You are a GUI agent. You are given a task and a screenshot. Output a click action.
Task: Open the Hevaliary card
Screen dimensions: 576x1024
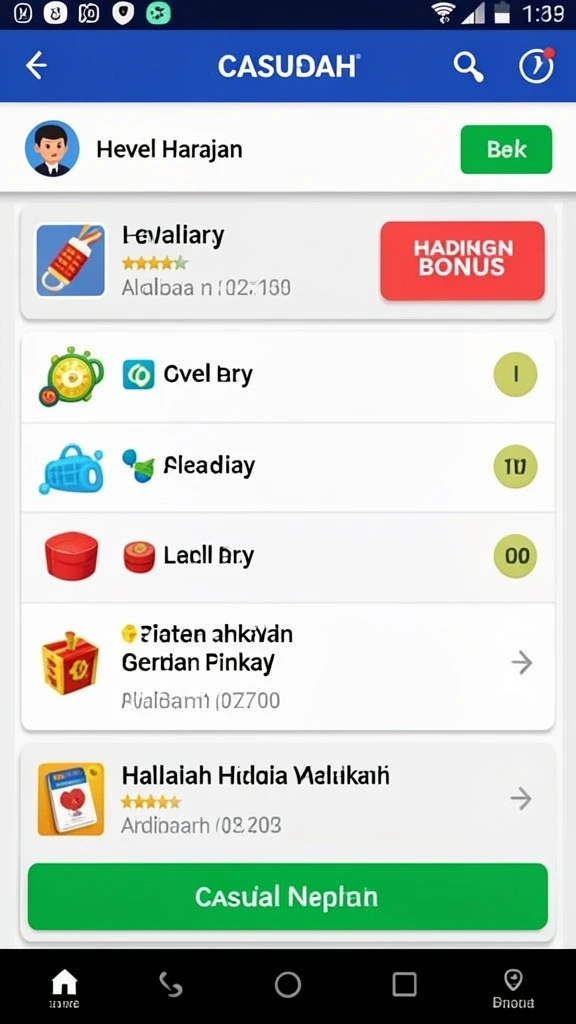[288, 261]
